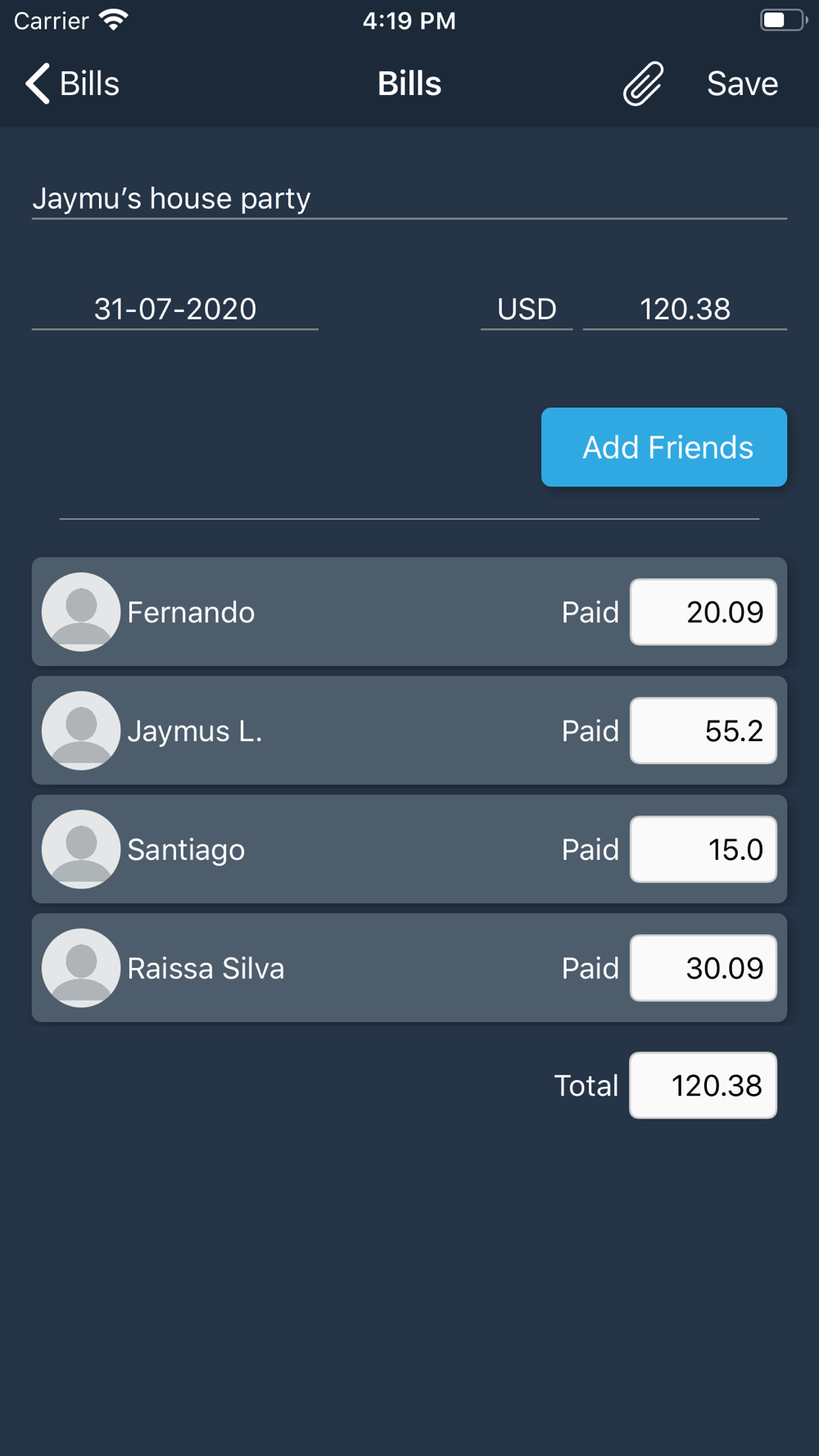This screenshot has height=1456, width=819.
Task: Go back to the Bills list
Action: (72, 84)
